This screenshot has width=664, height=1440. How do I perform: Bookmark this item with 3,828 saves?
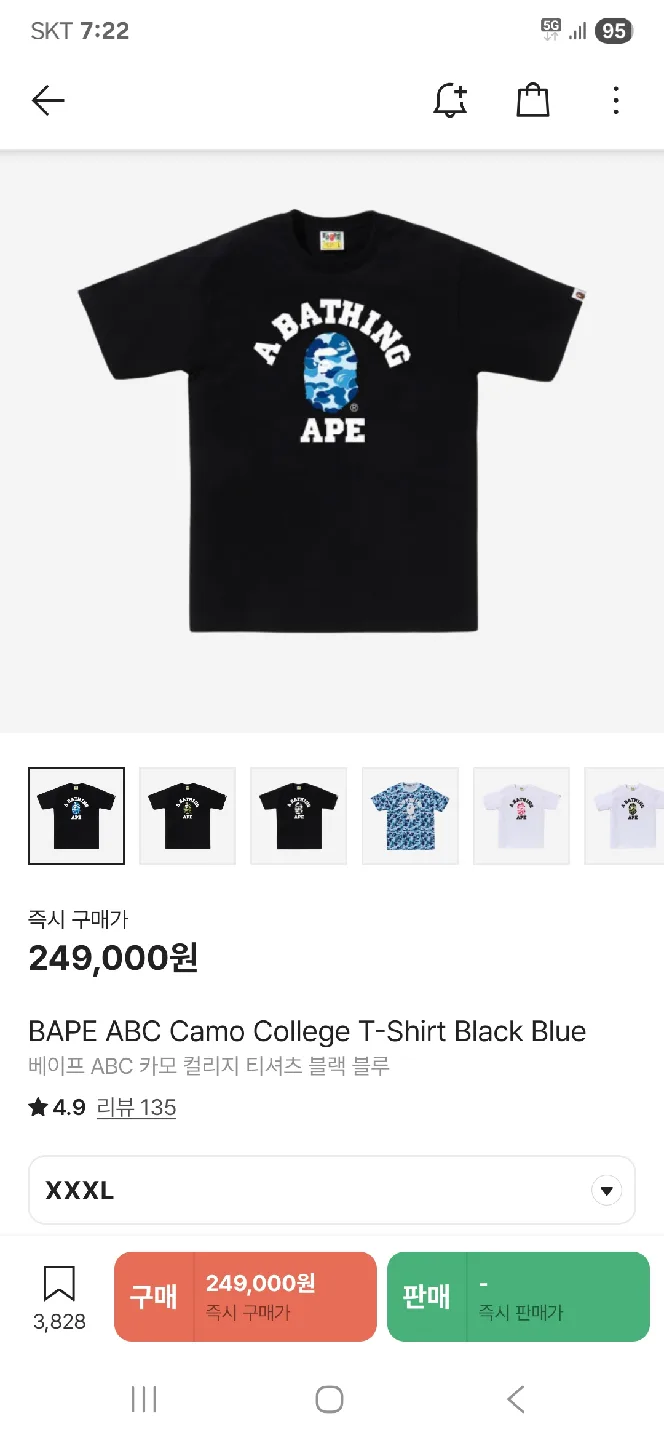[x=59, y=1297]
